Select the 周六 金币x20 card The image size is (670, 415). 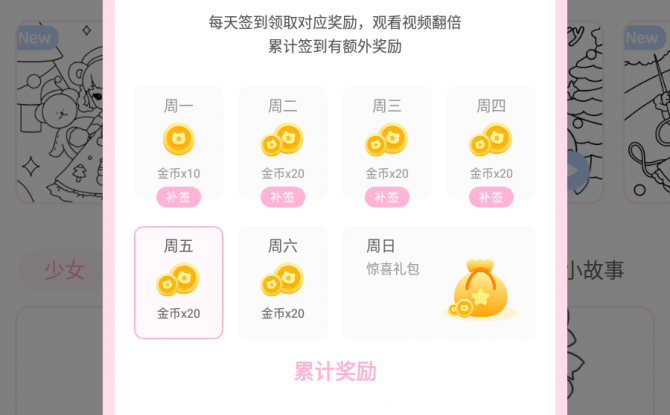pos(283,283)
